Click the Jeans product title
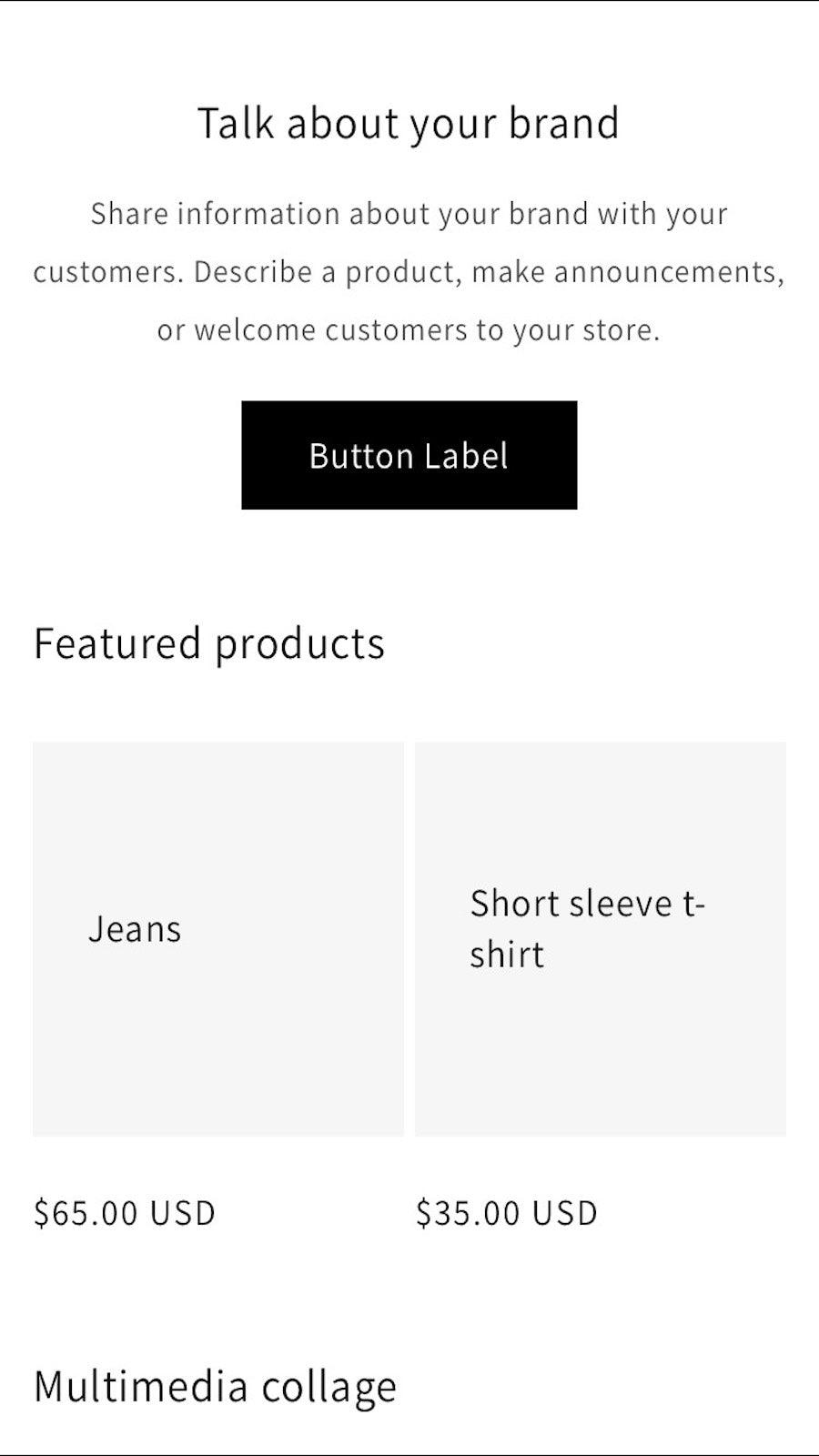 click(134, 928)
